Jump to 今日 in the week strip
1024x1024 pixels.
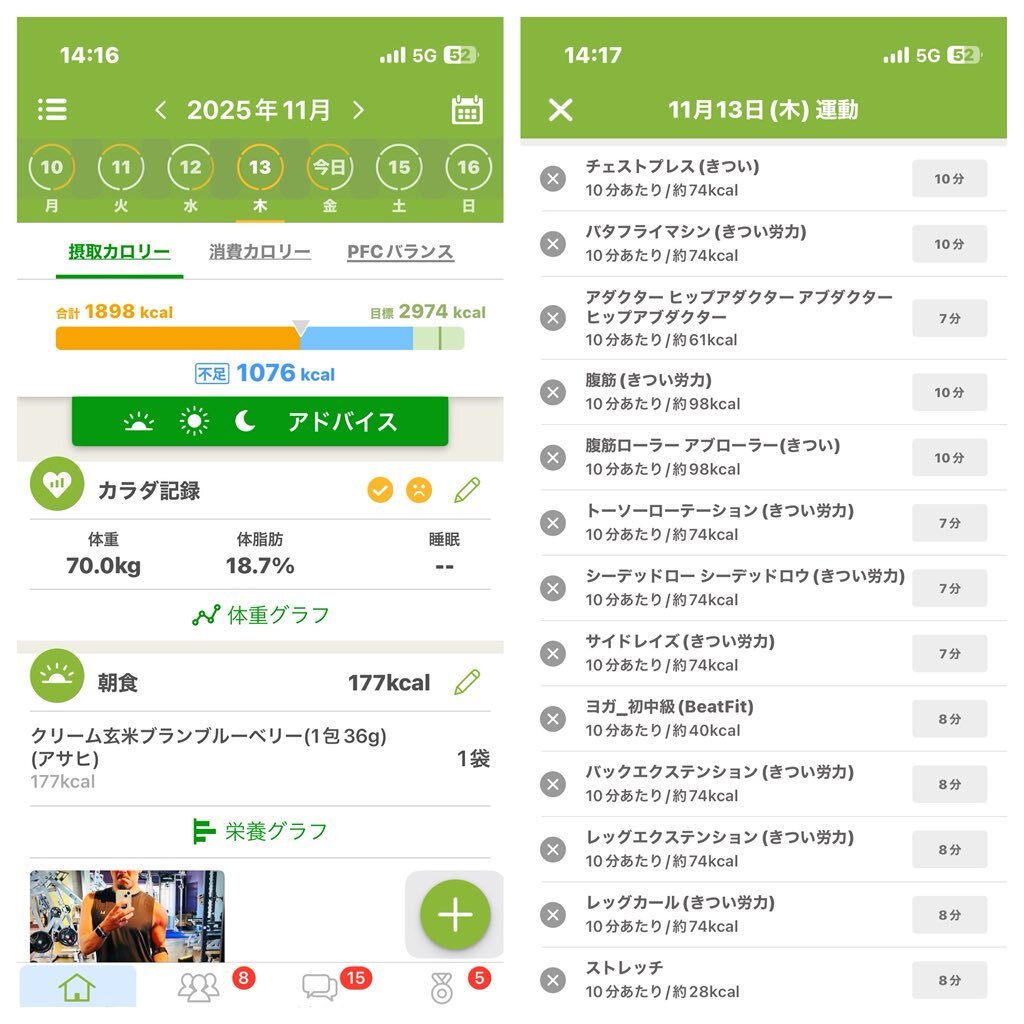coord(329,168)
